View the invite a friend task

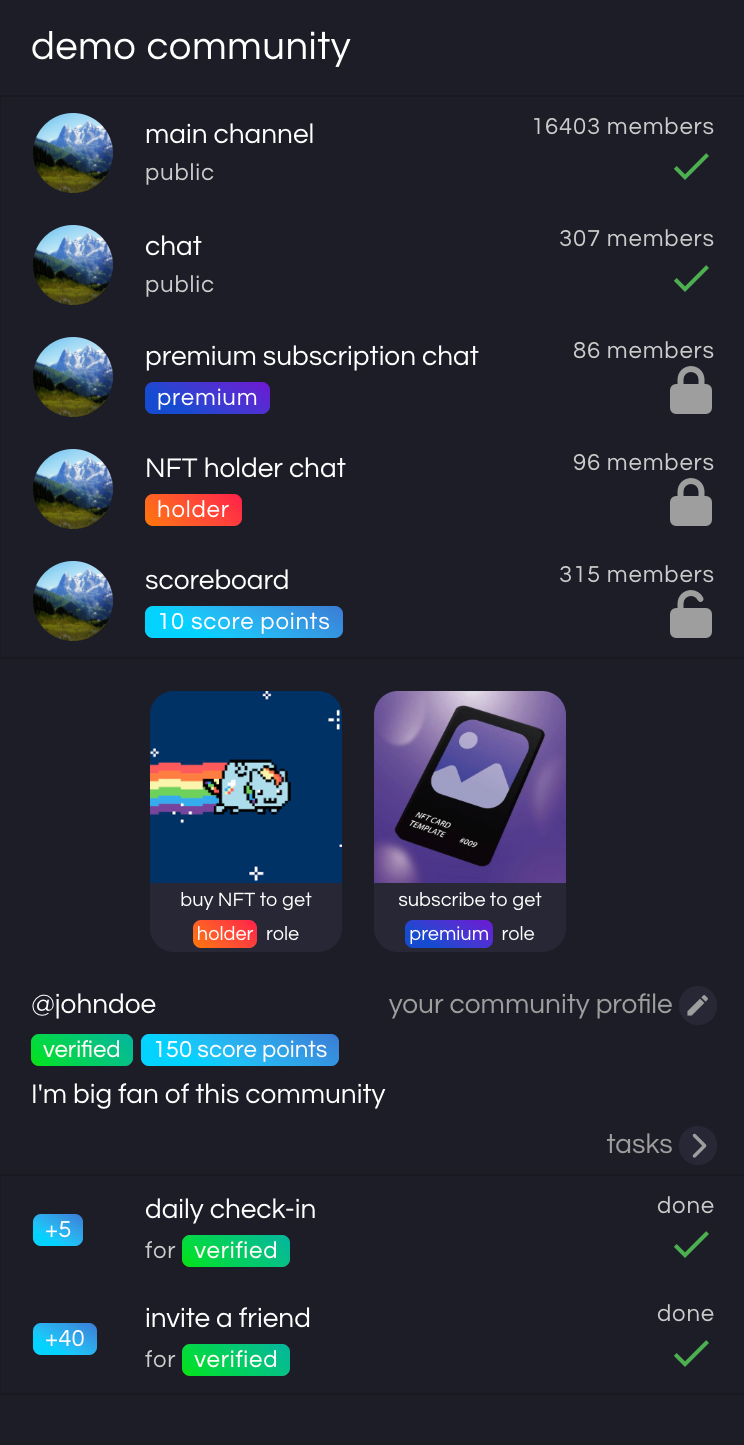click(372, 1338)
